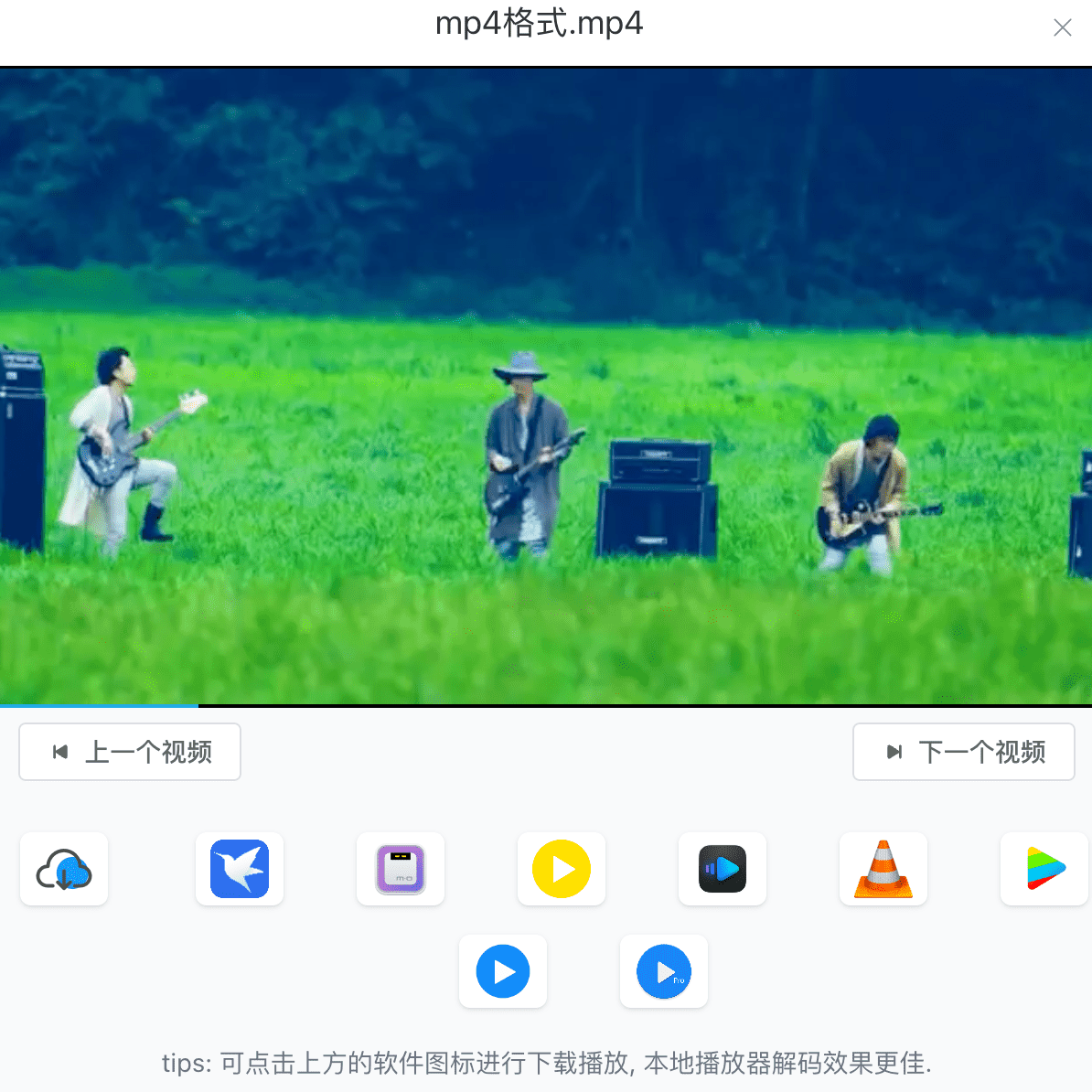This screenshot has width=1092, height=1092.
Task: Tap the plain blue round play icon
Action: 503,971
